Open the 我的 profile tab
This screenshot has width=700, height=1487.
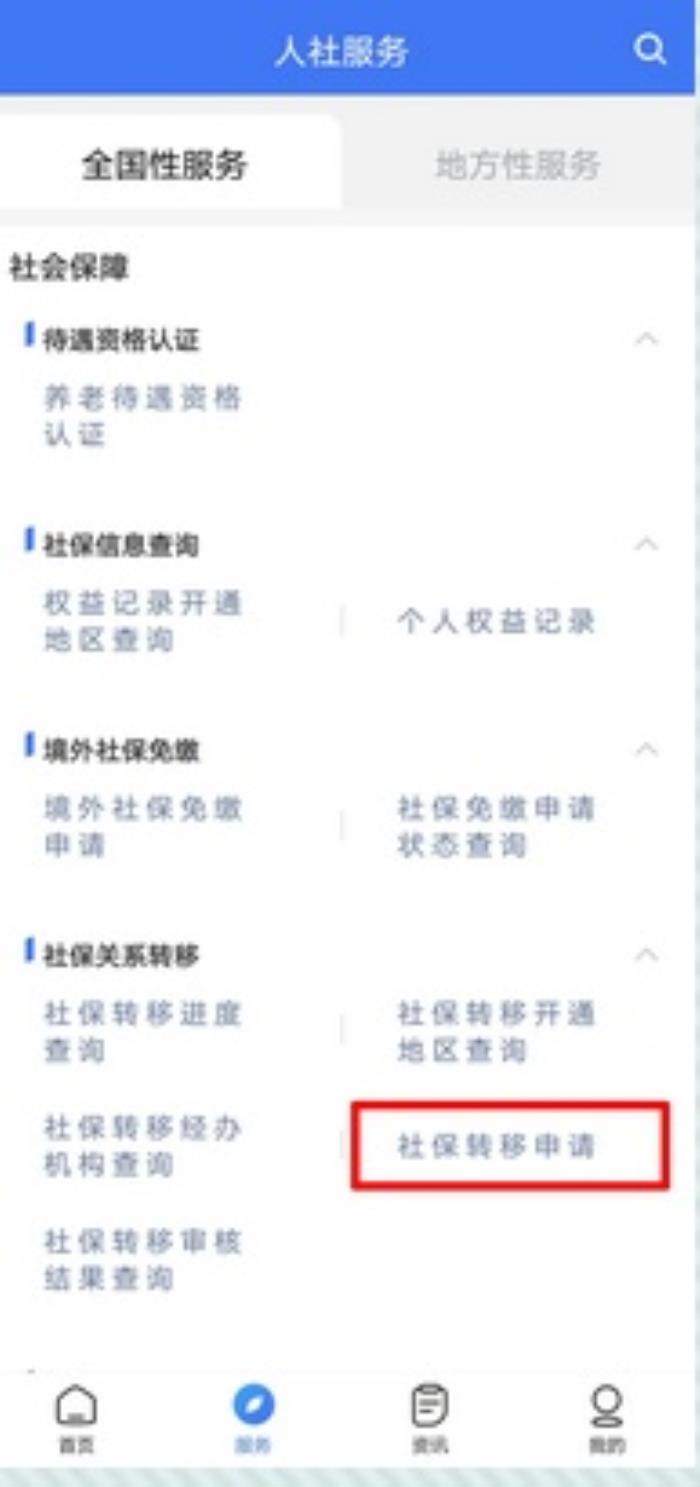[x=606, y=1417]
